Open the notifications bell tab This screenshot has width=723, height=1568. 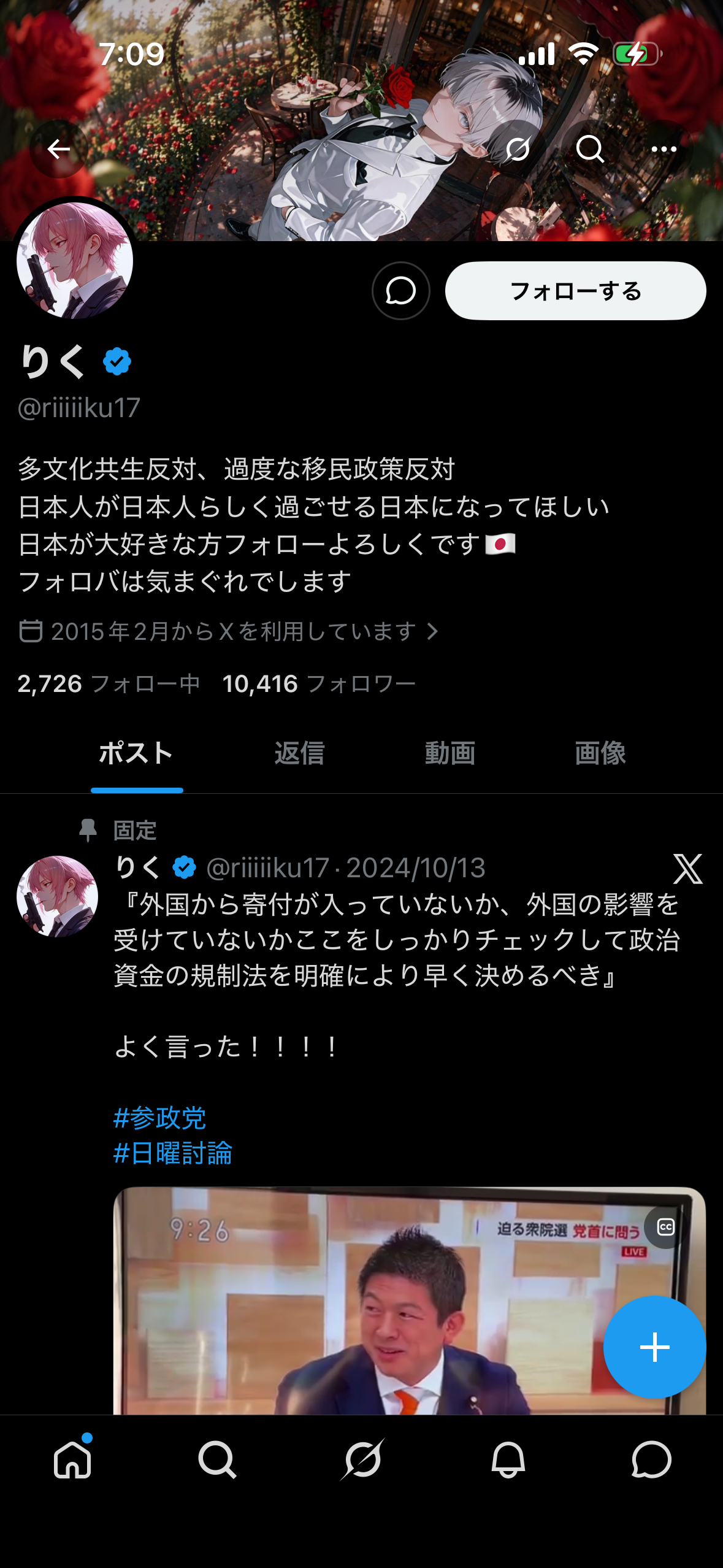pyautogui.click(x=508, y=1459)
